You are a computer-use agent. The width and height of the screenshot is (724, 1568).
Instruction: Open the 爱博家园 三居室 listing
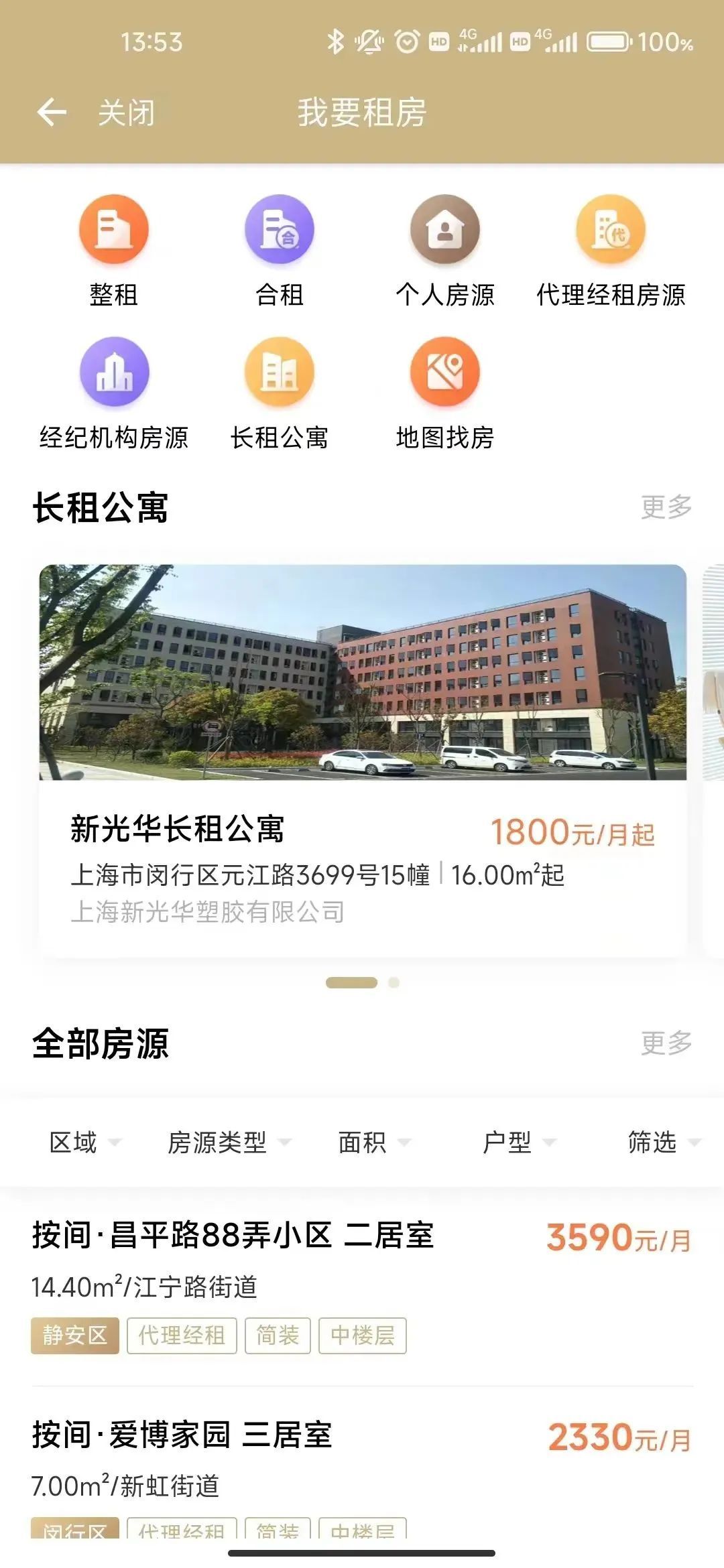[362, 1467]
